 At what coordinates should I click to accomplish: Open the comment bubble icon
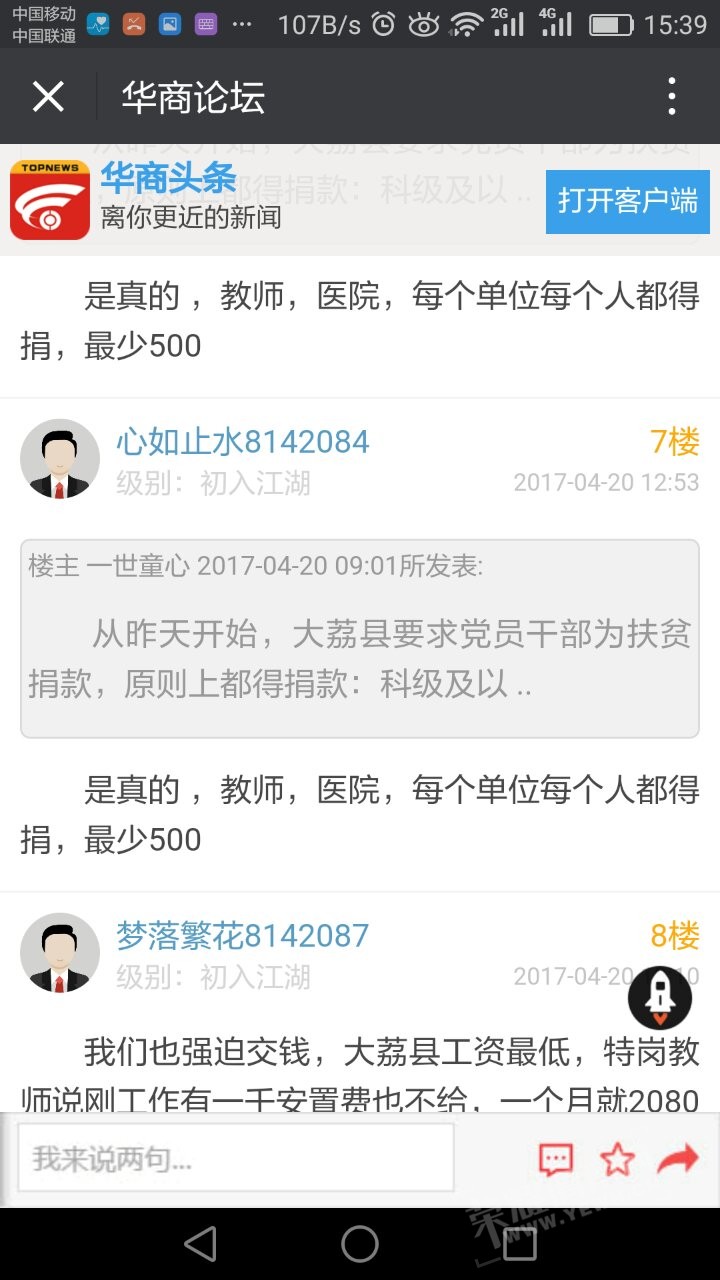tap(554, 1158)
